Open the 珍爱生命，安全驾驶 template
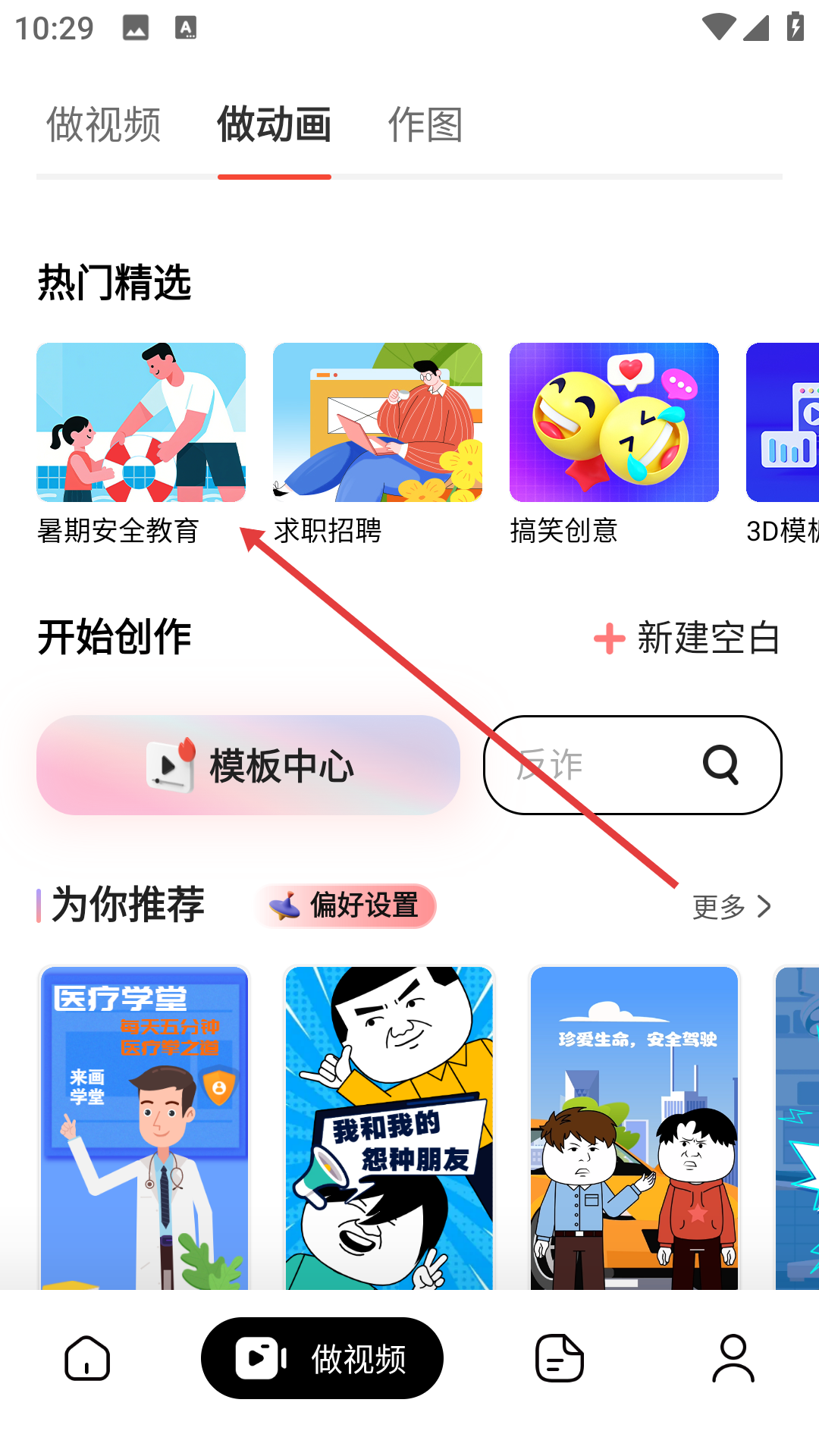Image resolution: width=819 pixels, height=1456 pixels. point(634,1127)
